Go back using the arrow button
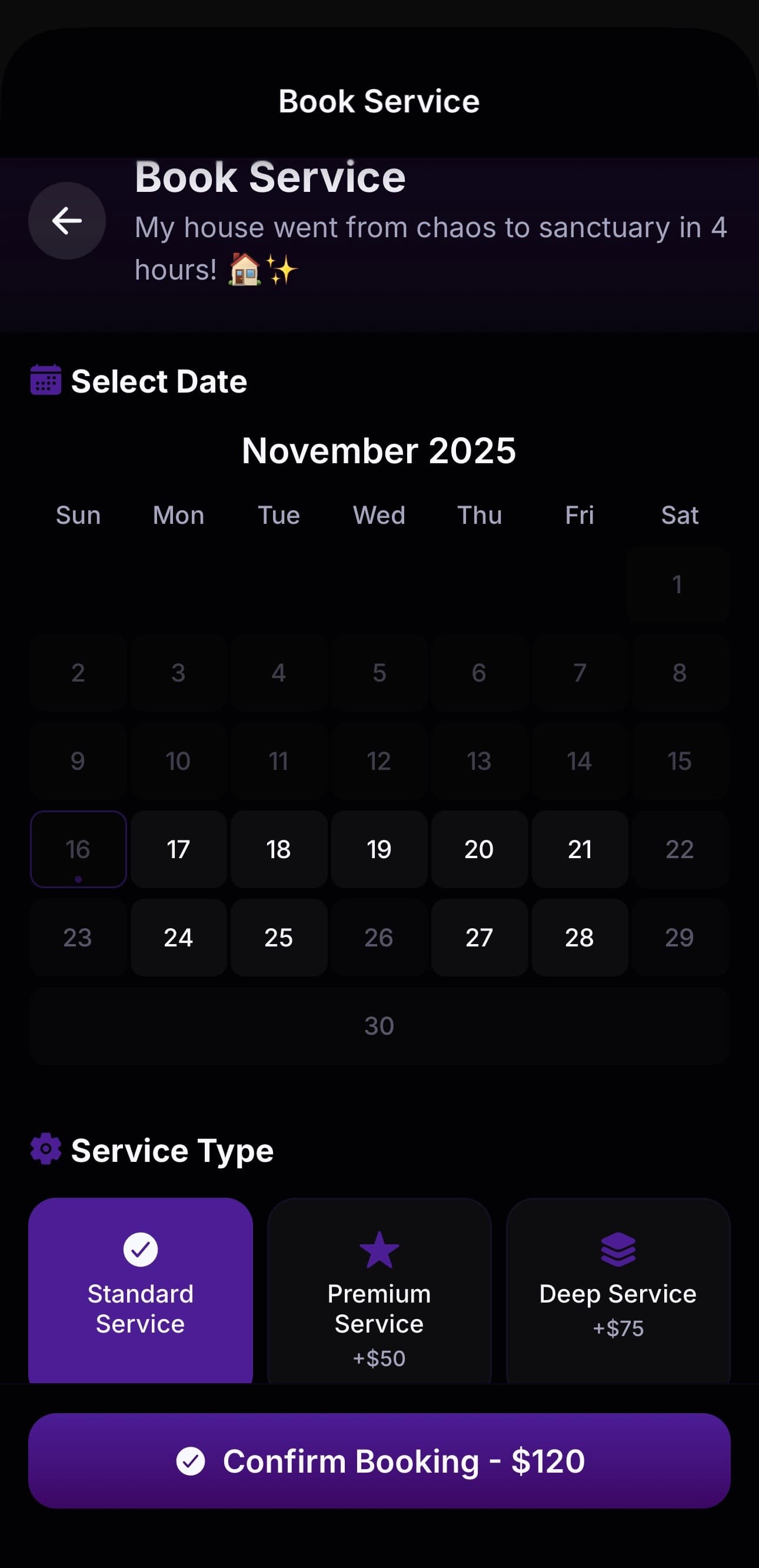Screen dimensions: 759x1568 click(67, 220)
